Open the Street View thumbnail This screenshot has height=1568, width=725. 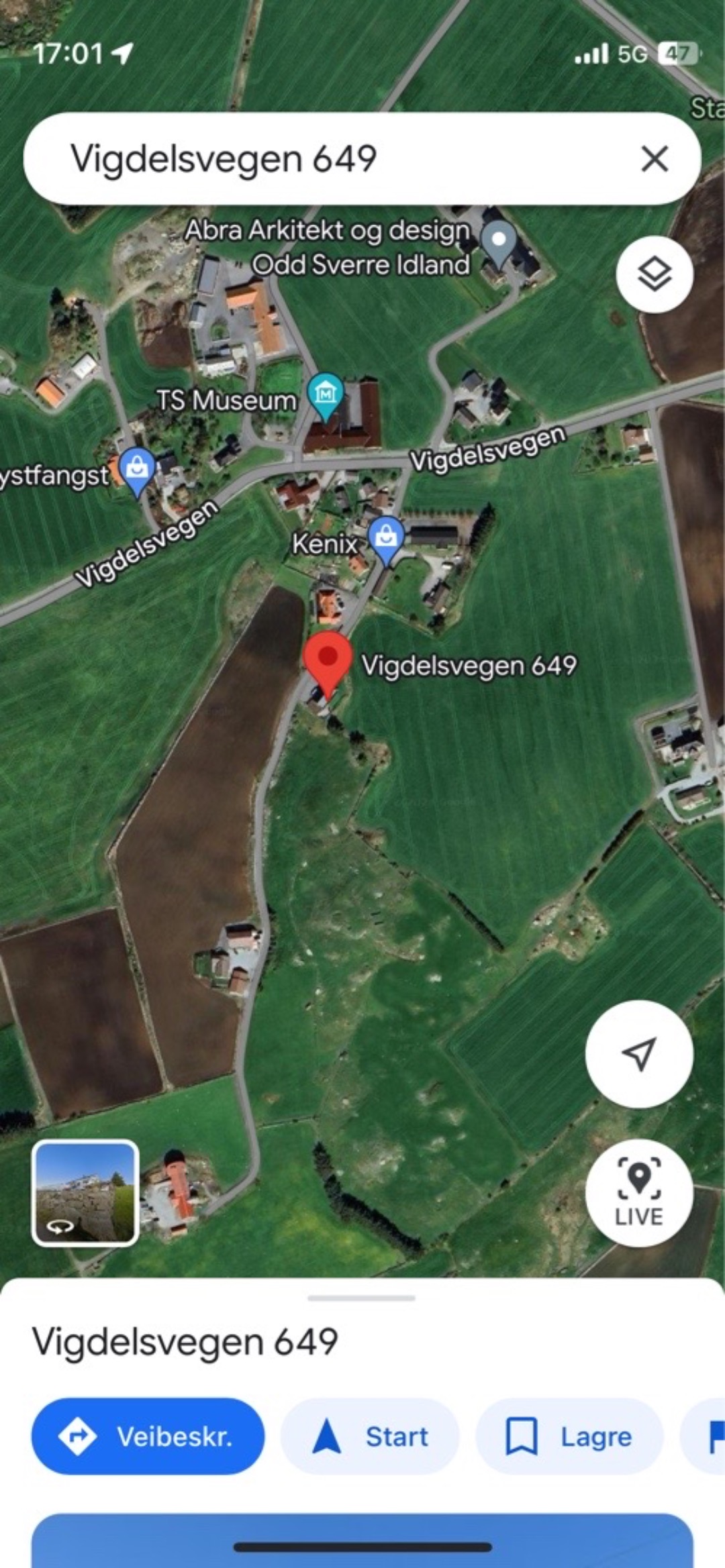85,1192
